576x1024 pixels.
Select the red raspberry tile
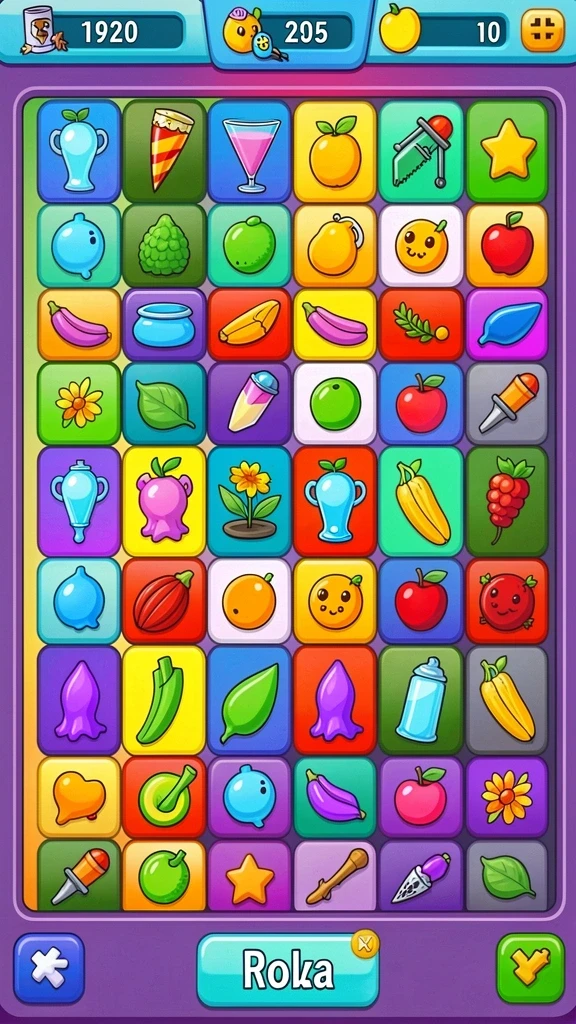click(507, 501)
